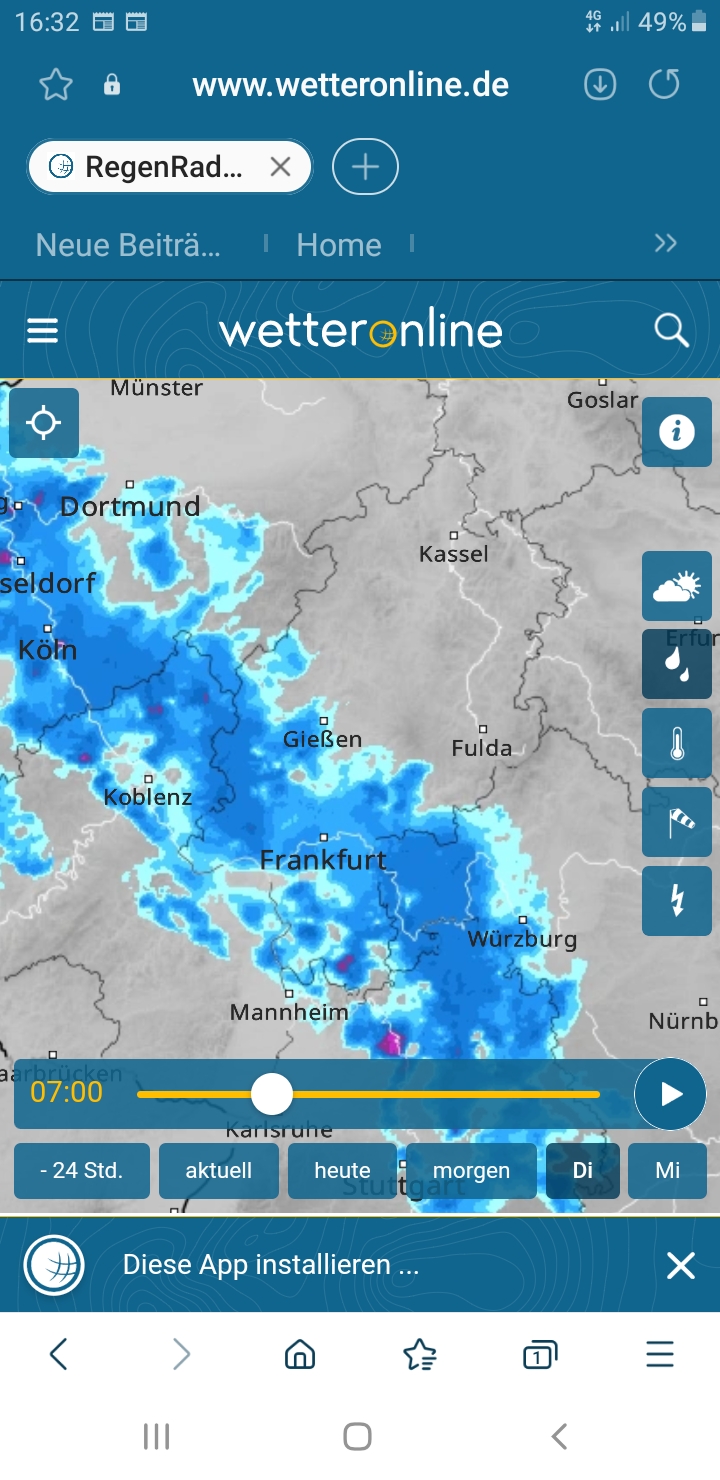
Task: Switch to the cloud and sun weather layer
Action: point(677,586)
